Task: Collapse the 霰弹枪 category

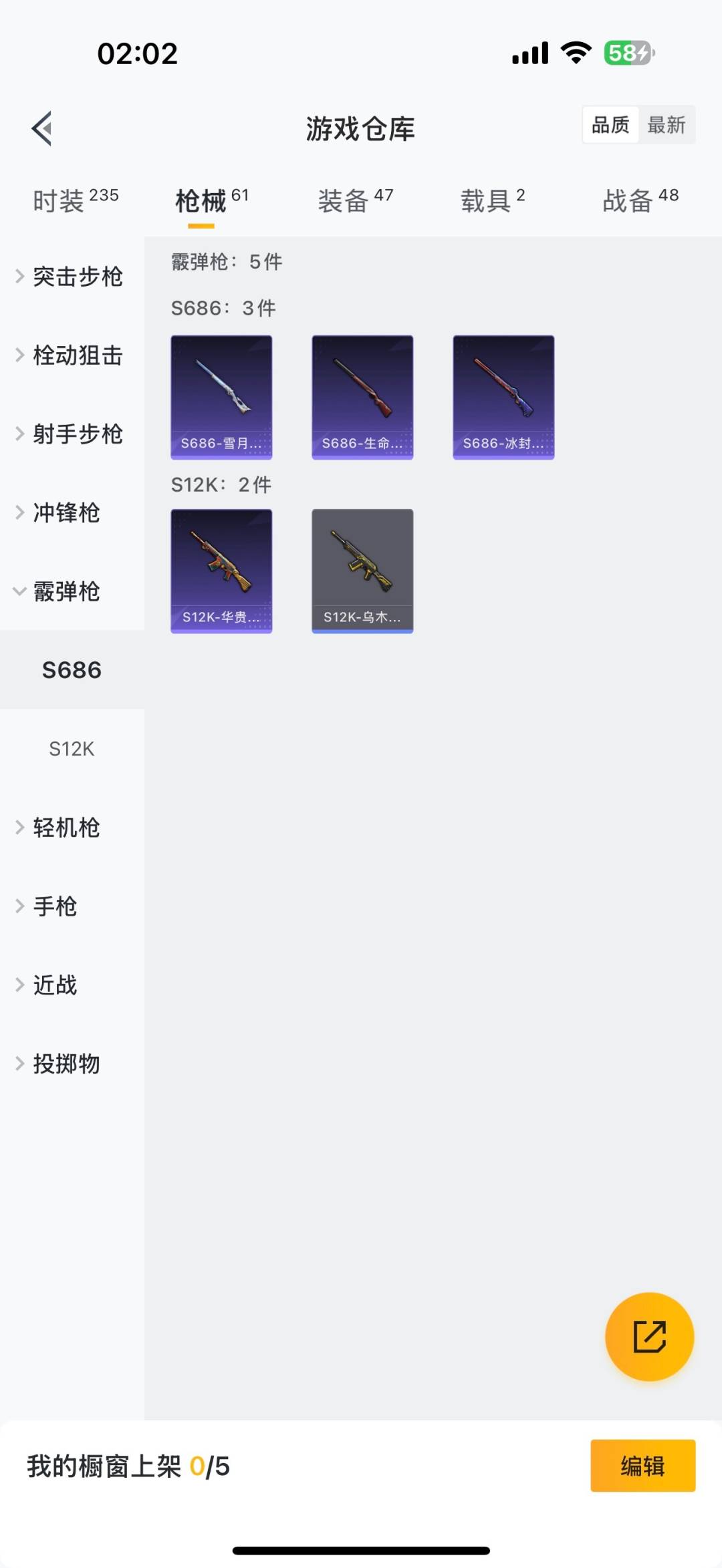Action: (67, 592)
